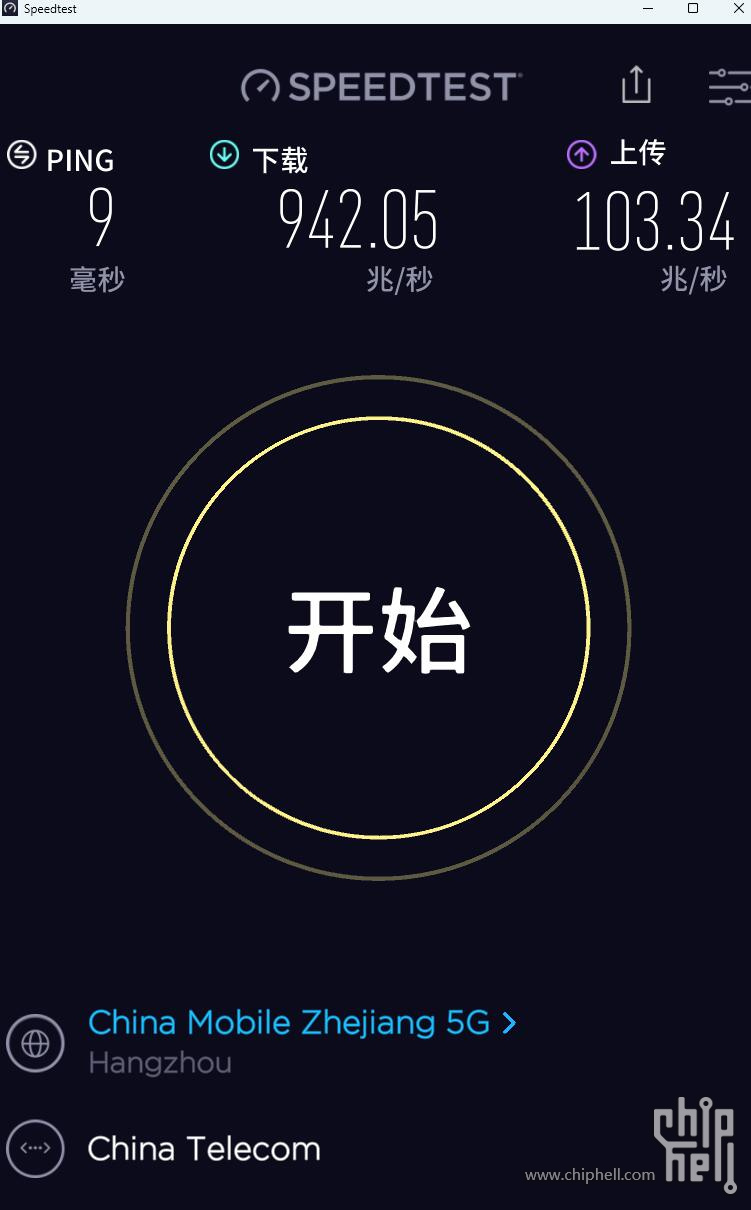Tap the 开始 button to start the test

coord(379,628)
